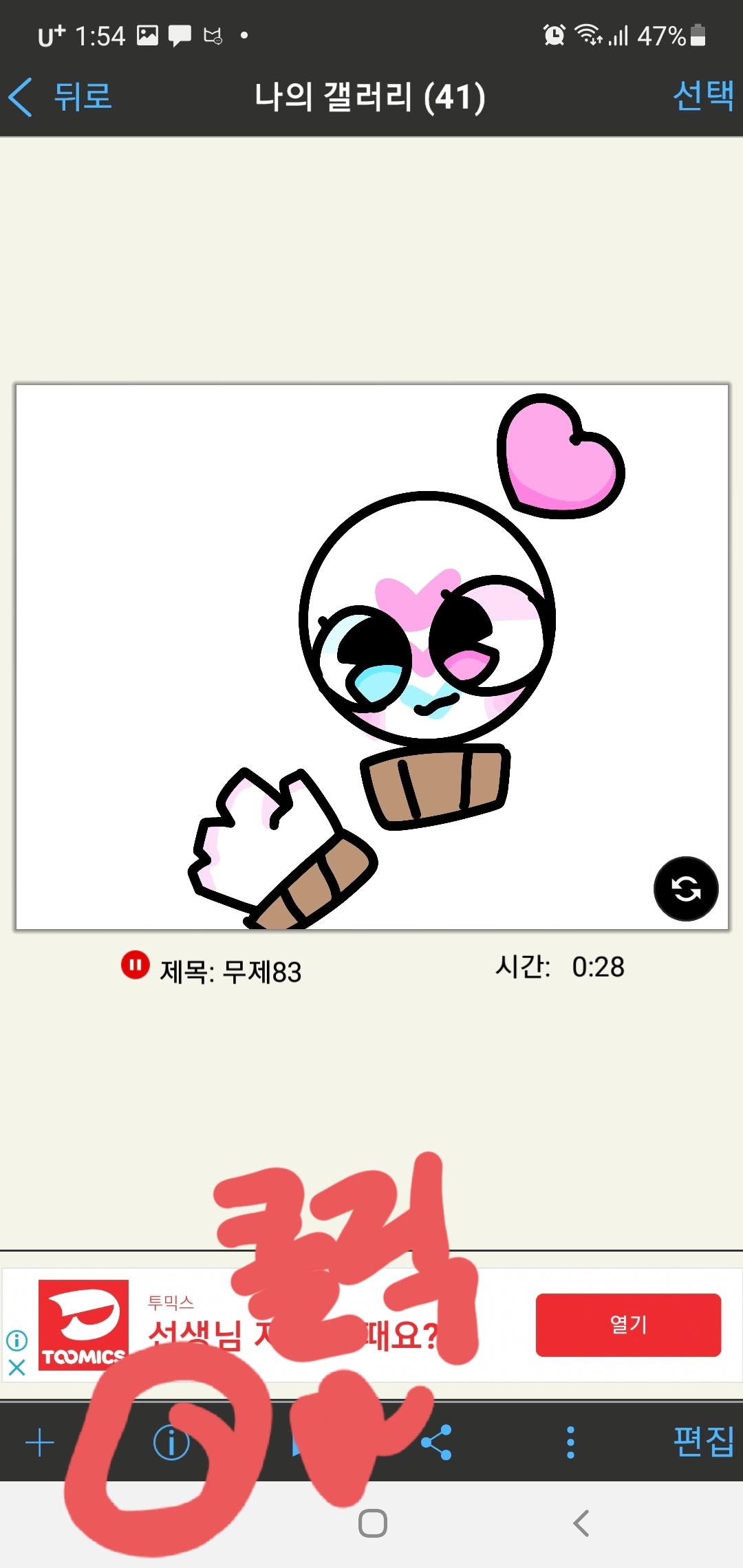Show drawing info from the bottom toolbar
743x1568 pixels.
pos(171,1443)
